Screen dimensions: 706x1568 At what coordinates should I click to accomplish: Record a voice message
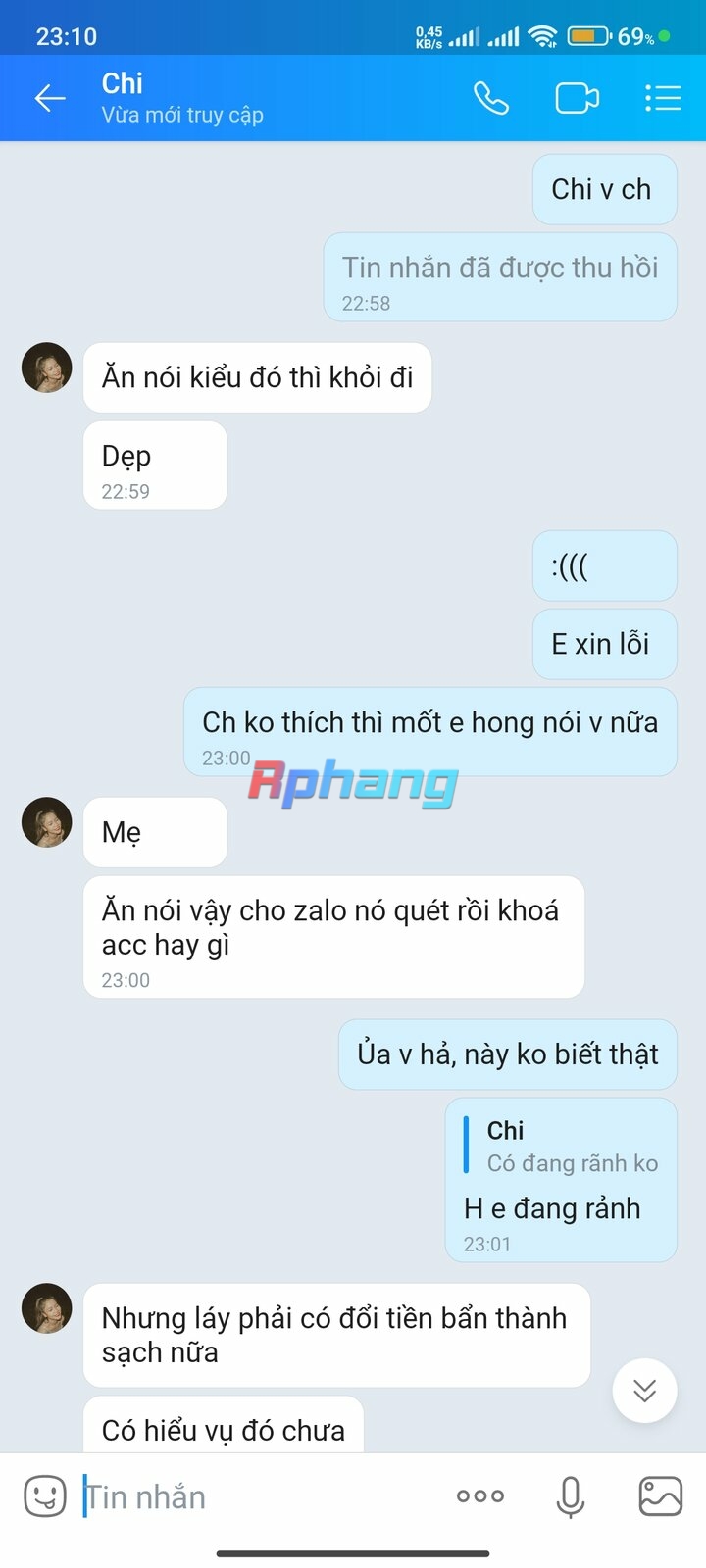tap(571, 1496)
